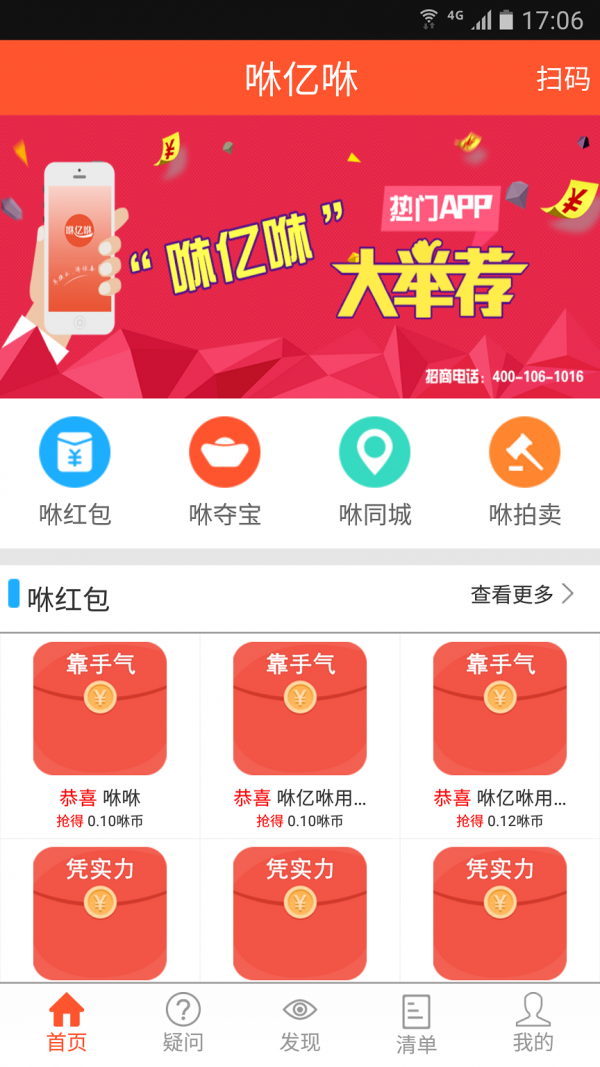Switch to the 疑问 tab
Screen dimensions: 600x1067
pos(183,1022)
